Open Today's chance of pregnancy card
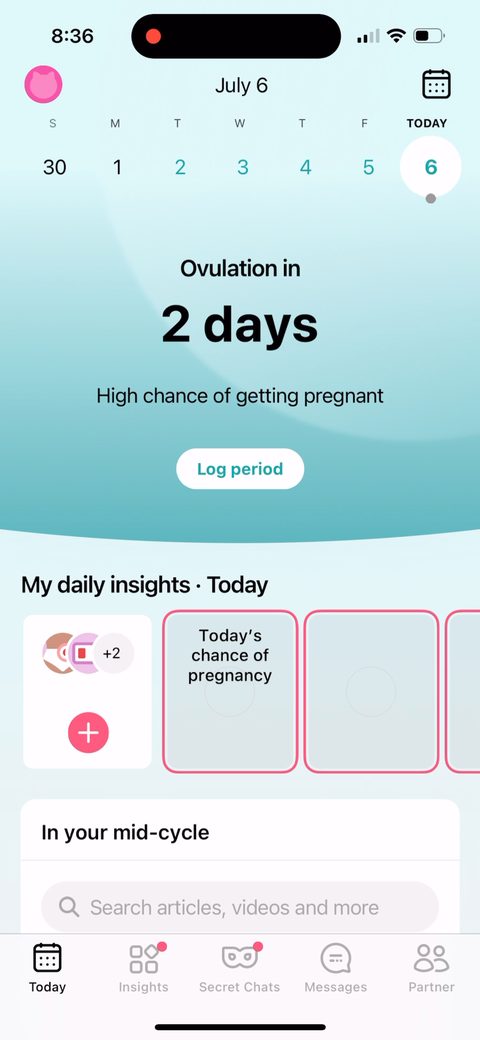 (x=230, y=692)
